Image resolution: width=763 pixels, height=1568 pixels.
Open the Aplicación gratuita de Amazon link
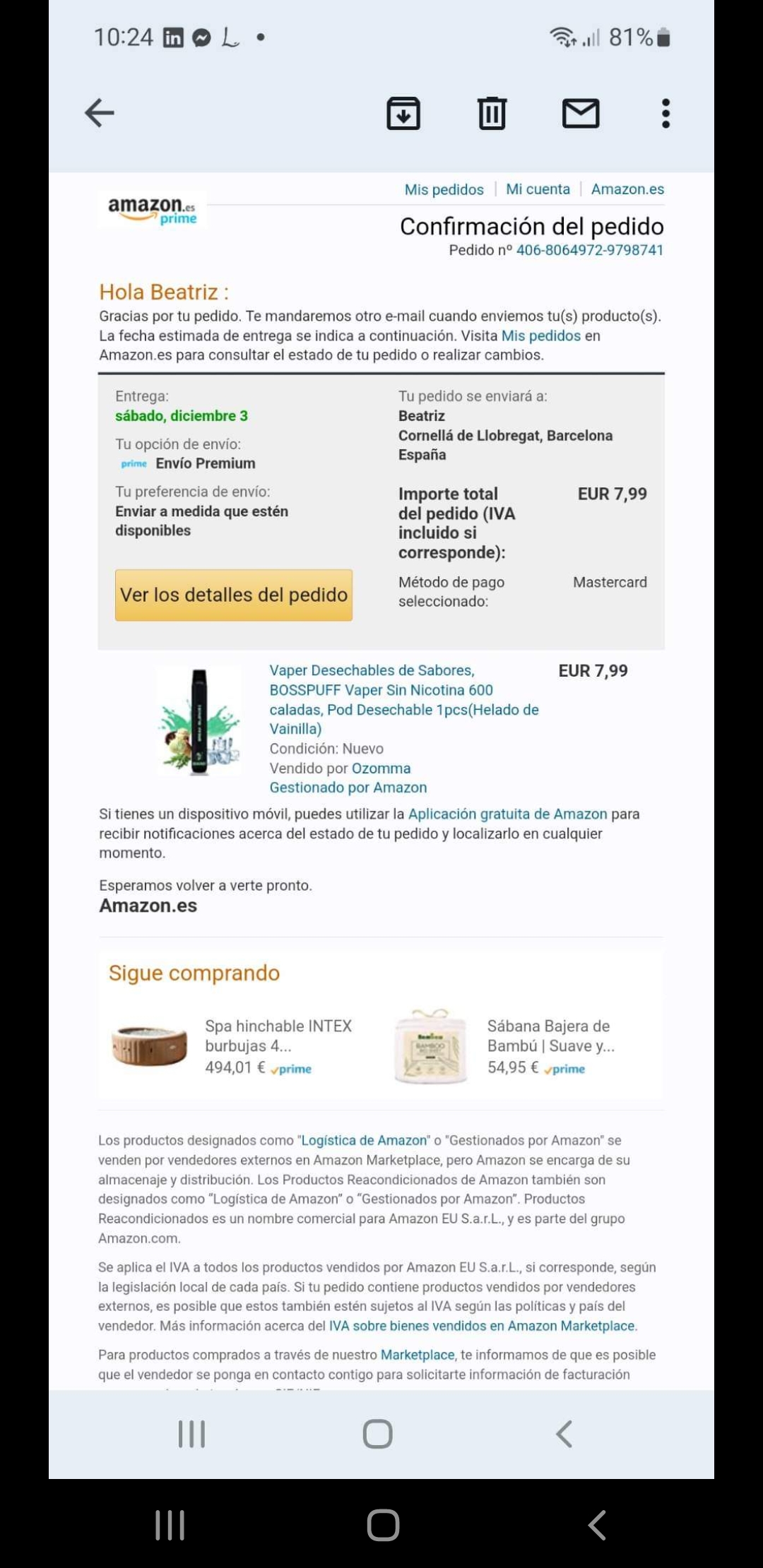pos(507,814)
